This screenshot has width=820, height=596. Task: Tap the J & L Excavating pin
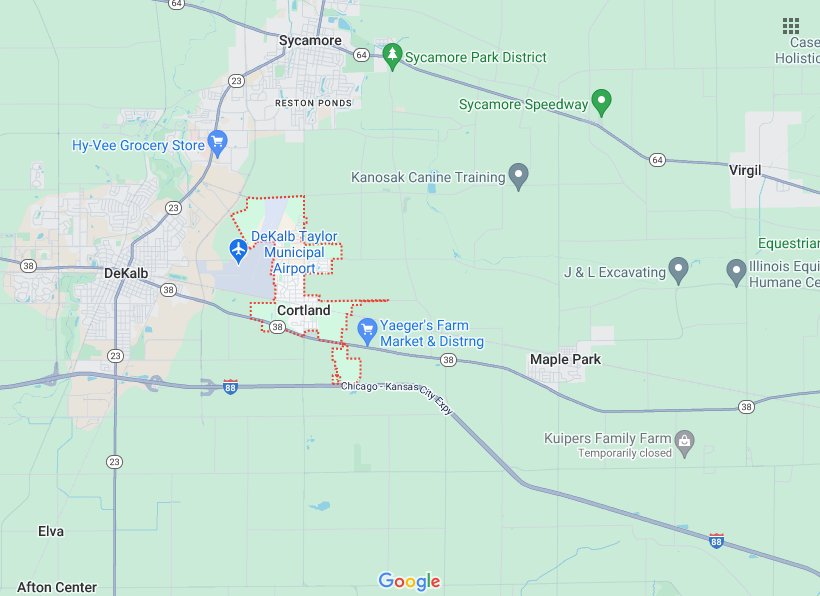pos(678,270)
